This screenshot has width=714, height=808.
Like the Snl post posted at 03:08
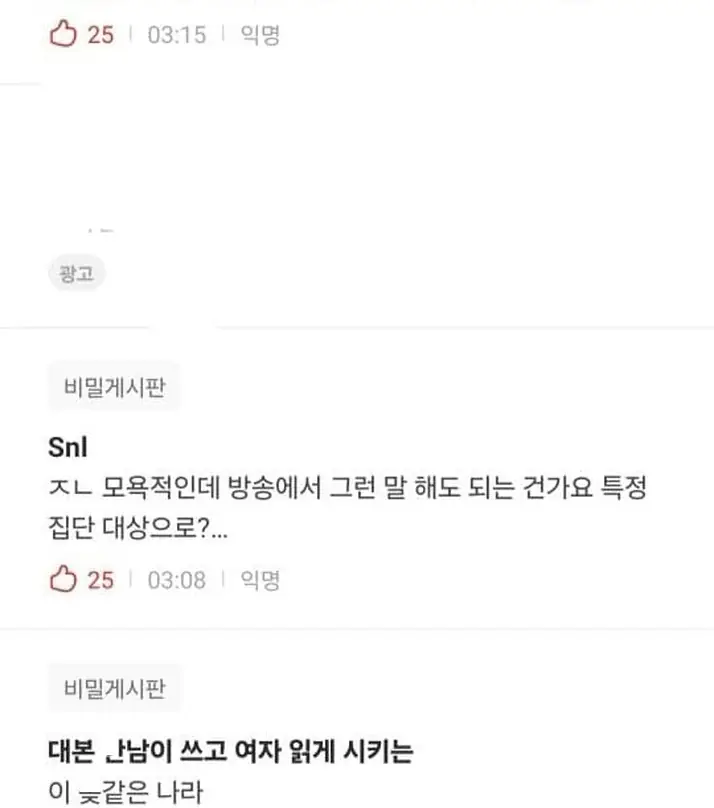(64, 579)
